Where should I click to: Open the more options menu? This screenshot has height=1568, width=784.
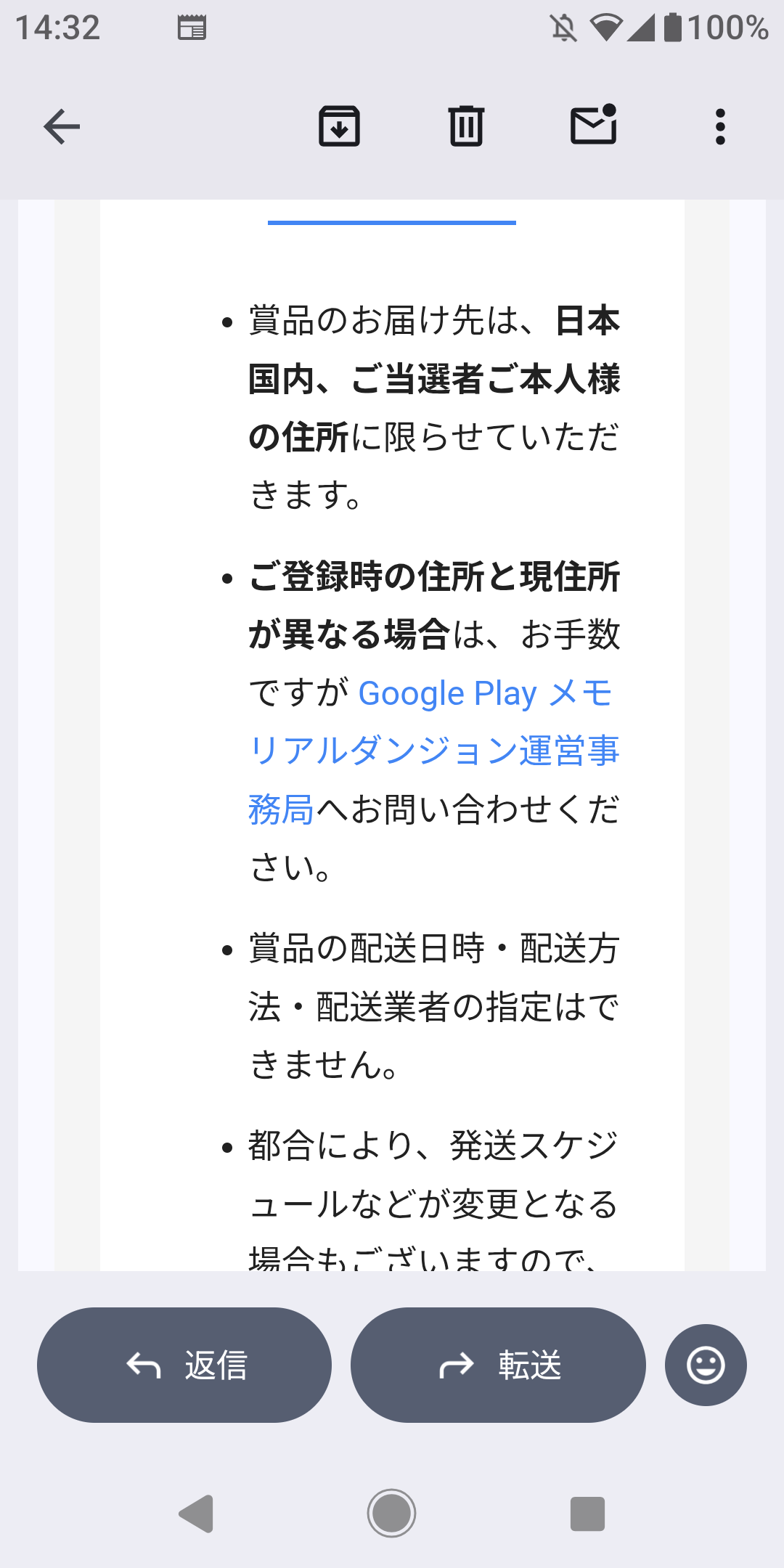[719, 127]
